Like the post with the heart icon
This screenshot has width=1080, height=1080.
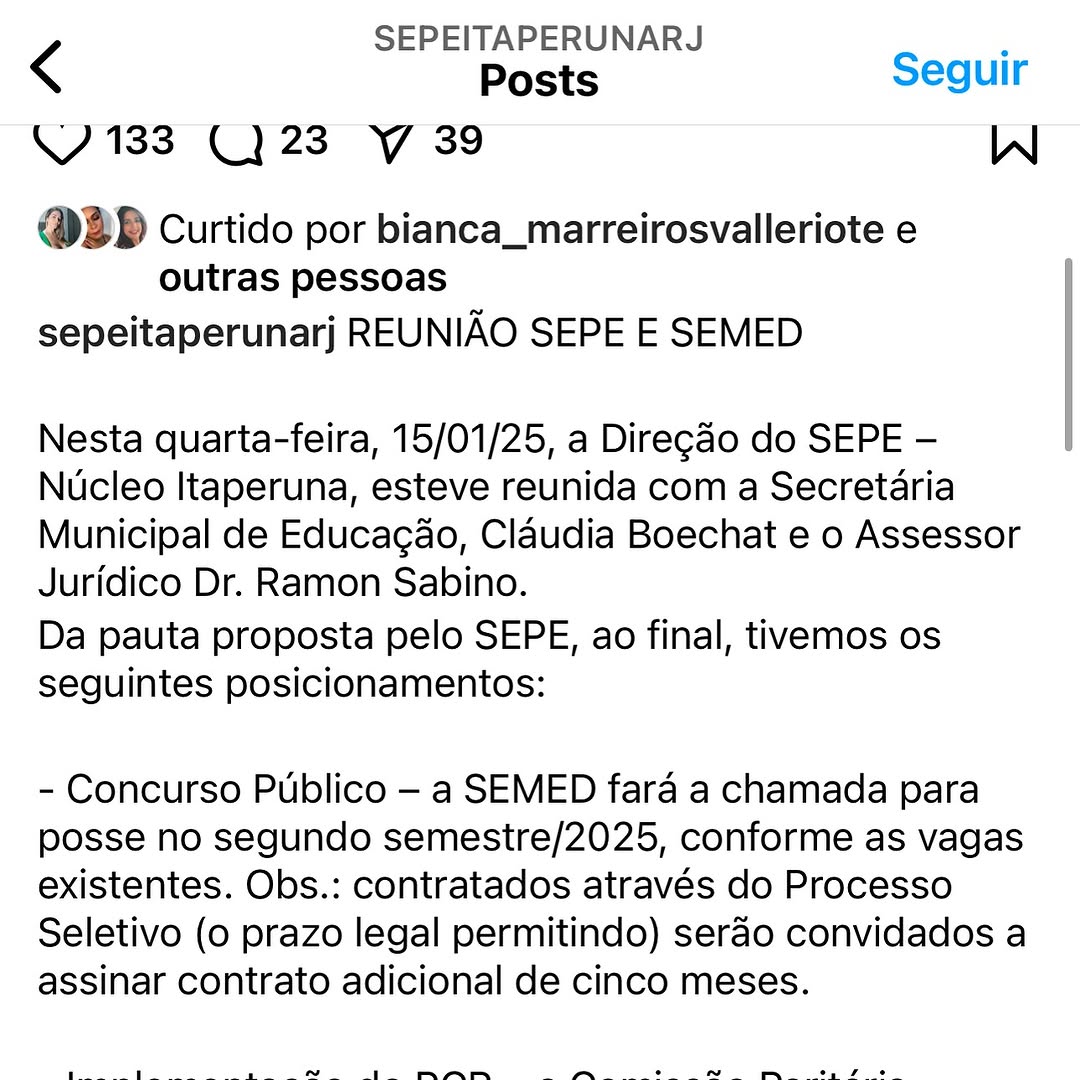coord(62,145)
